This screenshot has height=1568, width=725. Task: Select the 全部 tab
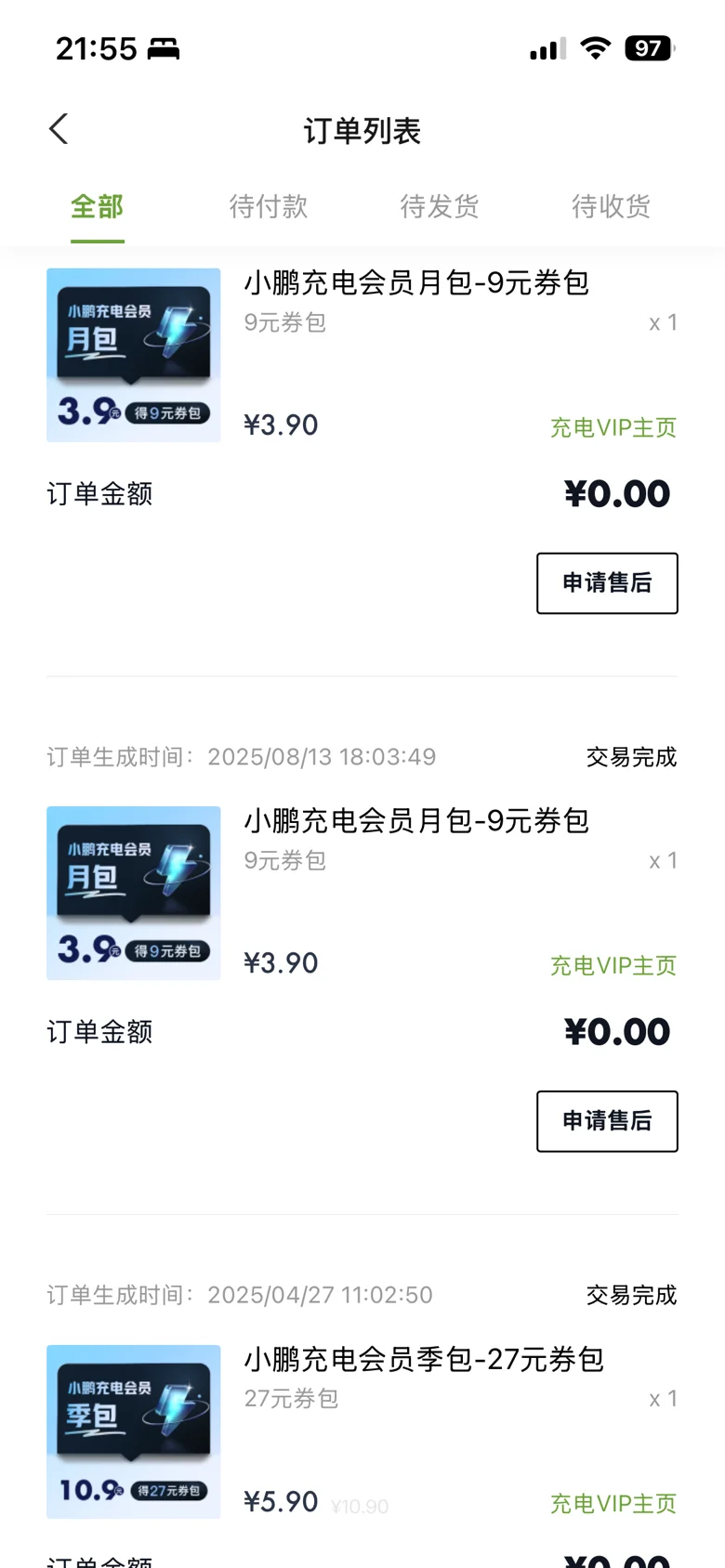tap(97, 206)
